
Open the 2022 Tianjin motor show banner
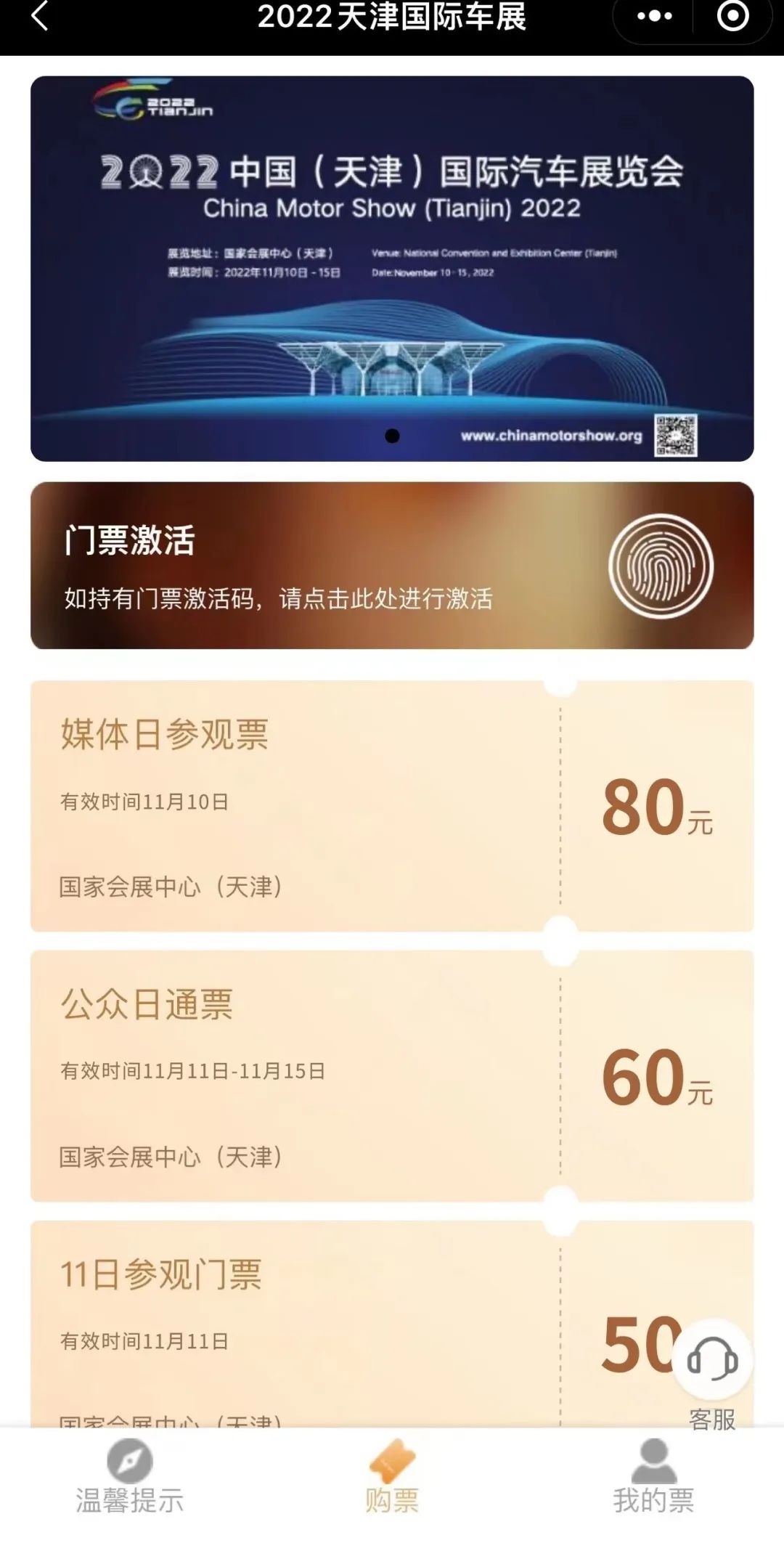392,269
